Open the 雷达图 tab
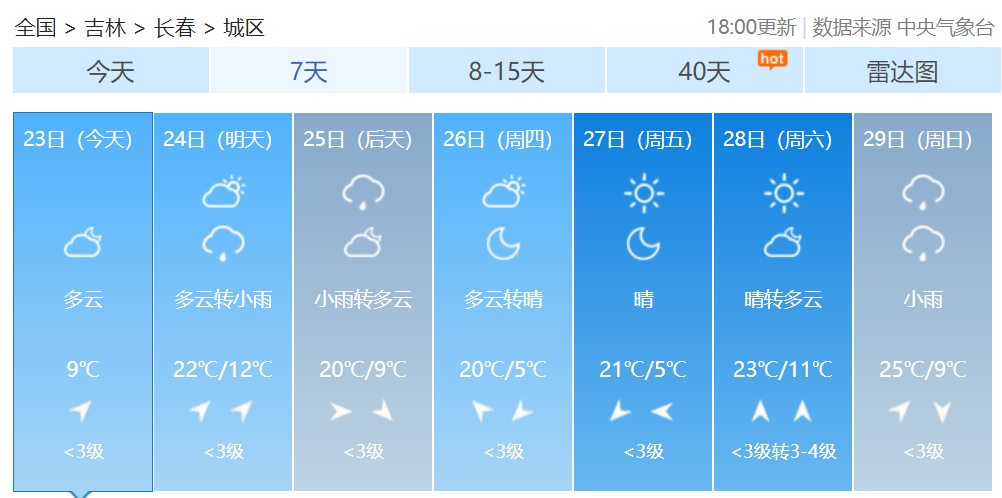This screenshot has height=498, width=1002. point(901,71)
